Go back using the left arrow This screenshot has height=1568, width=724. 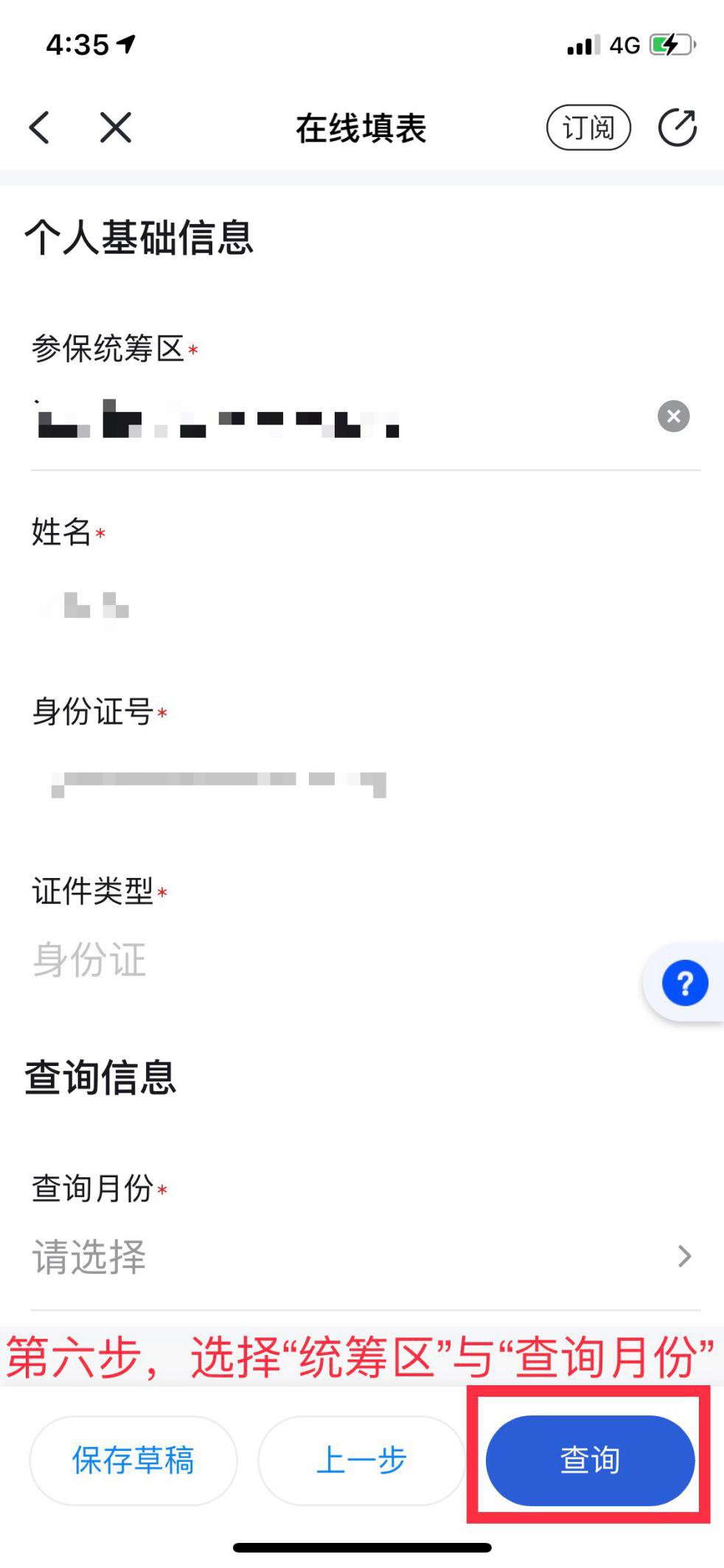pos(40,128)
